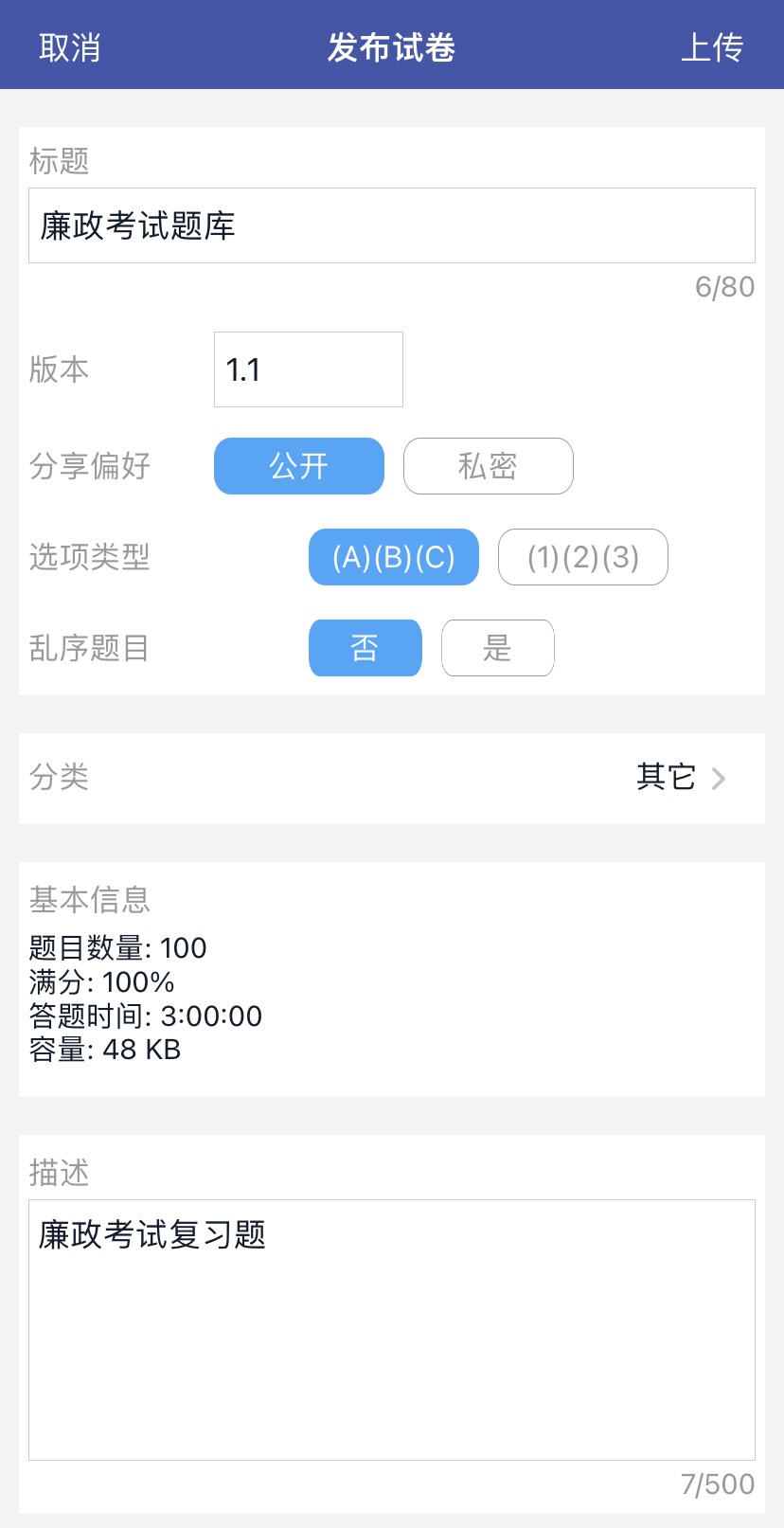Set 乱序题目 to 是
Screen dimensions: 784x1528
point(498,648)
